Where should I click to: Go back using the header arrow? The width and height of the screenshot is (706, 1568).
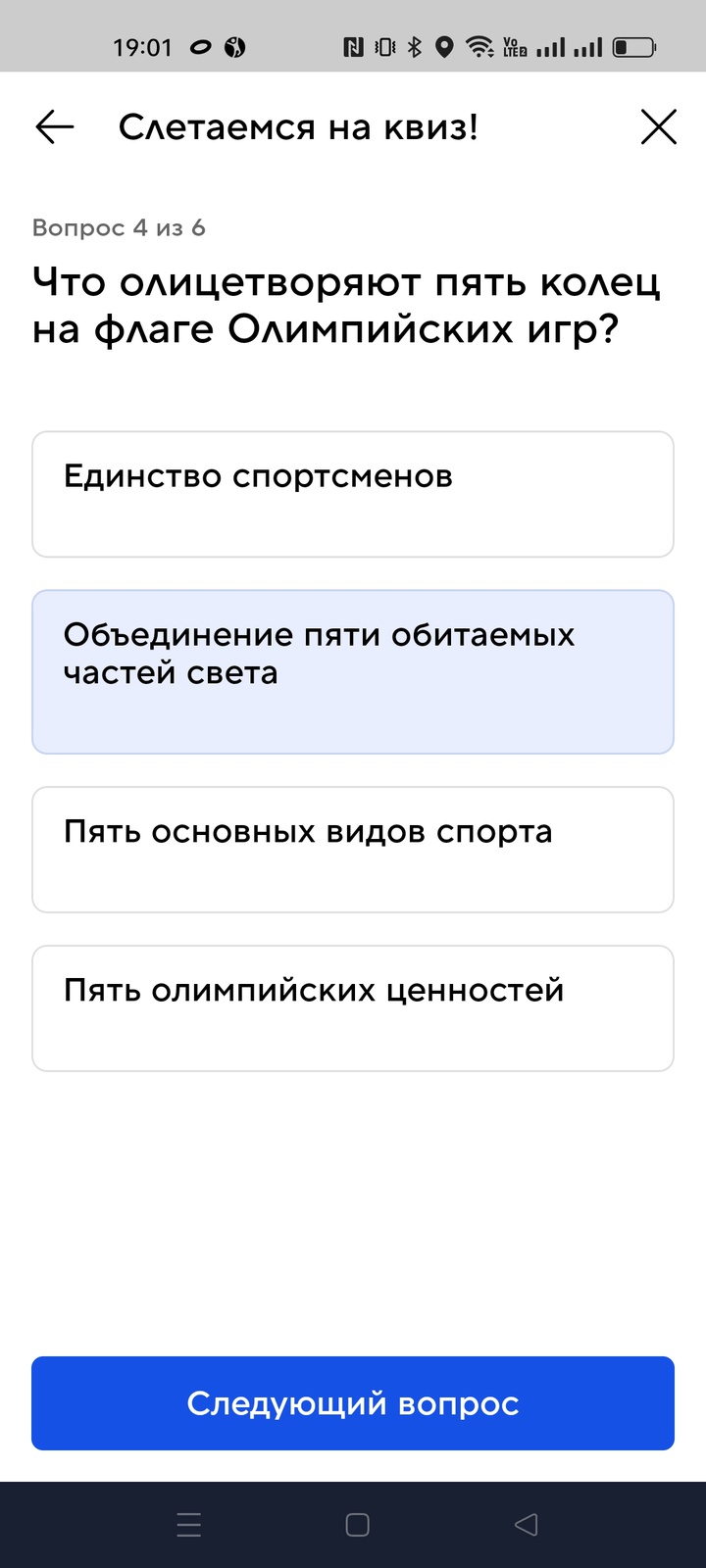55,127
